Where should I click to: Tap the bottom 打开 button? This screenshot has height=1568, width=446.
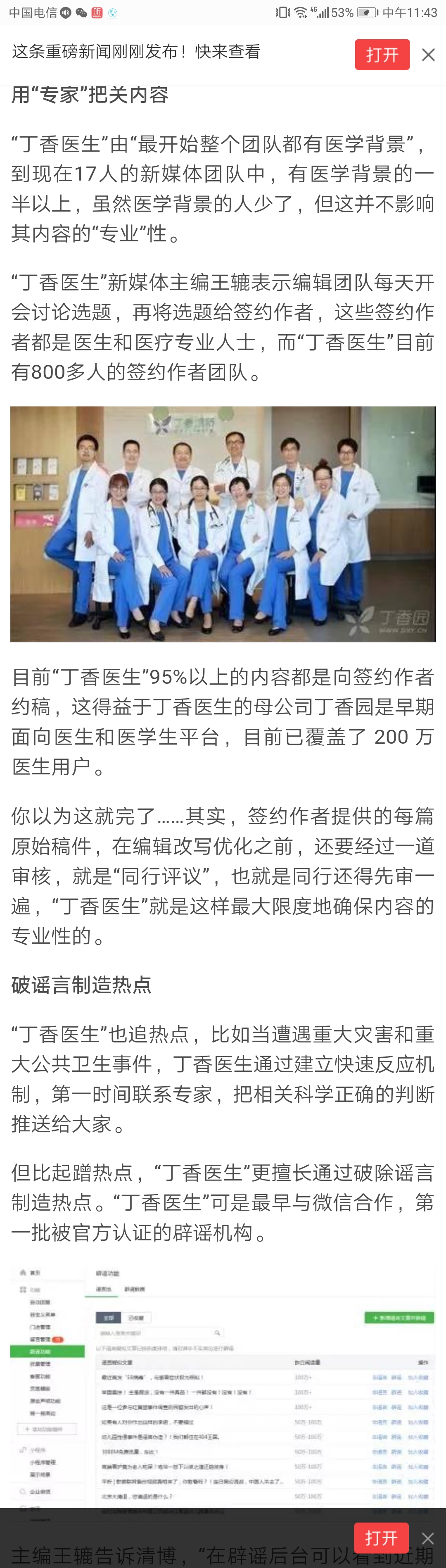point(381,1538)
